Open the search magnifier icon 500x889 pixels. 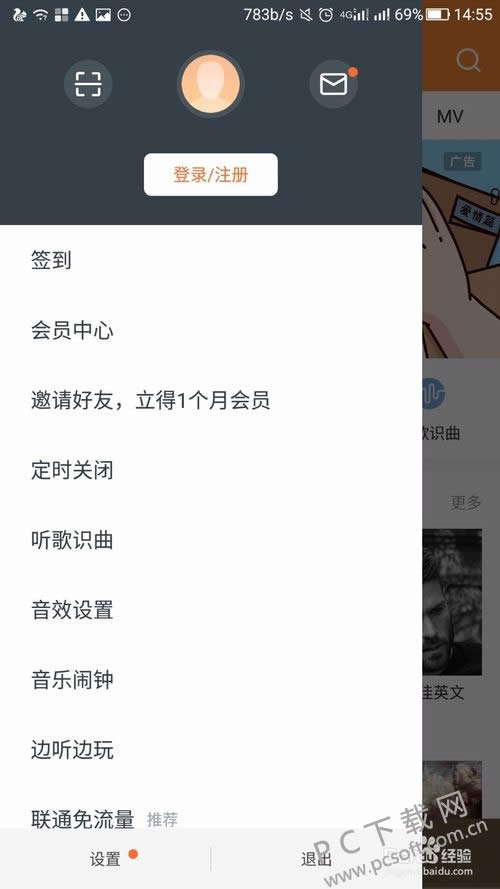[x=468, y=60]
